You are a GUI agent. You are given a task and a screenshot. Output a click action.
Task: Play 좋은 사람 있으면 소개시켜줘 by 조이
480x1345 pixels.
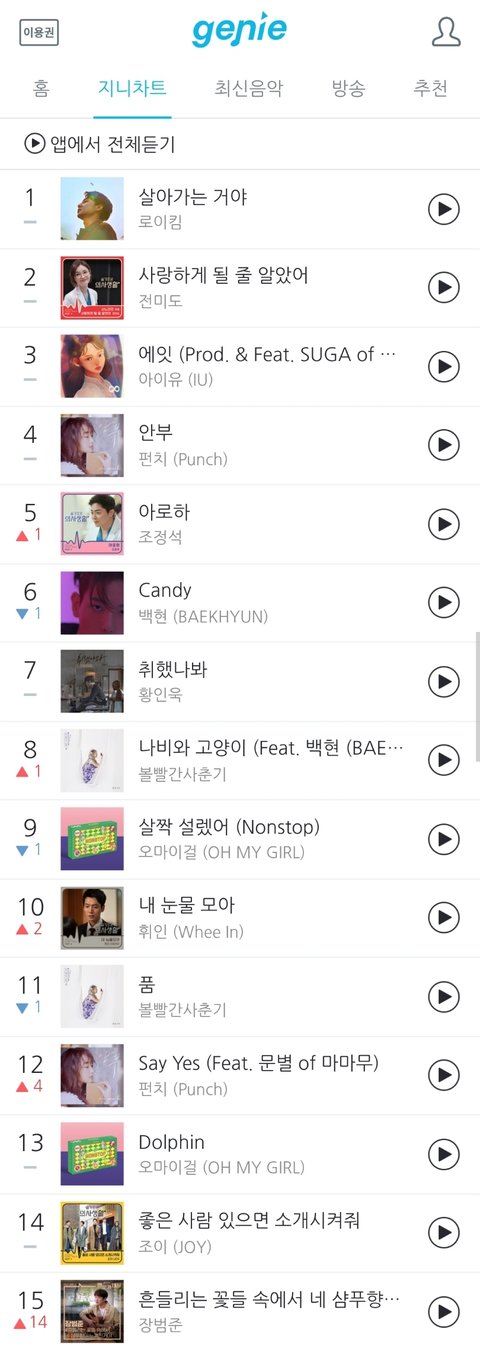pos(443,1233)
